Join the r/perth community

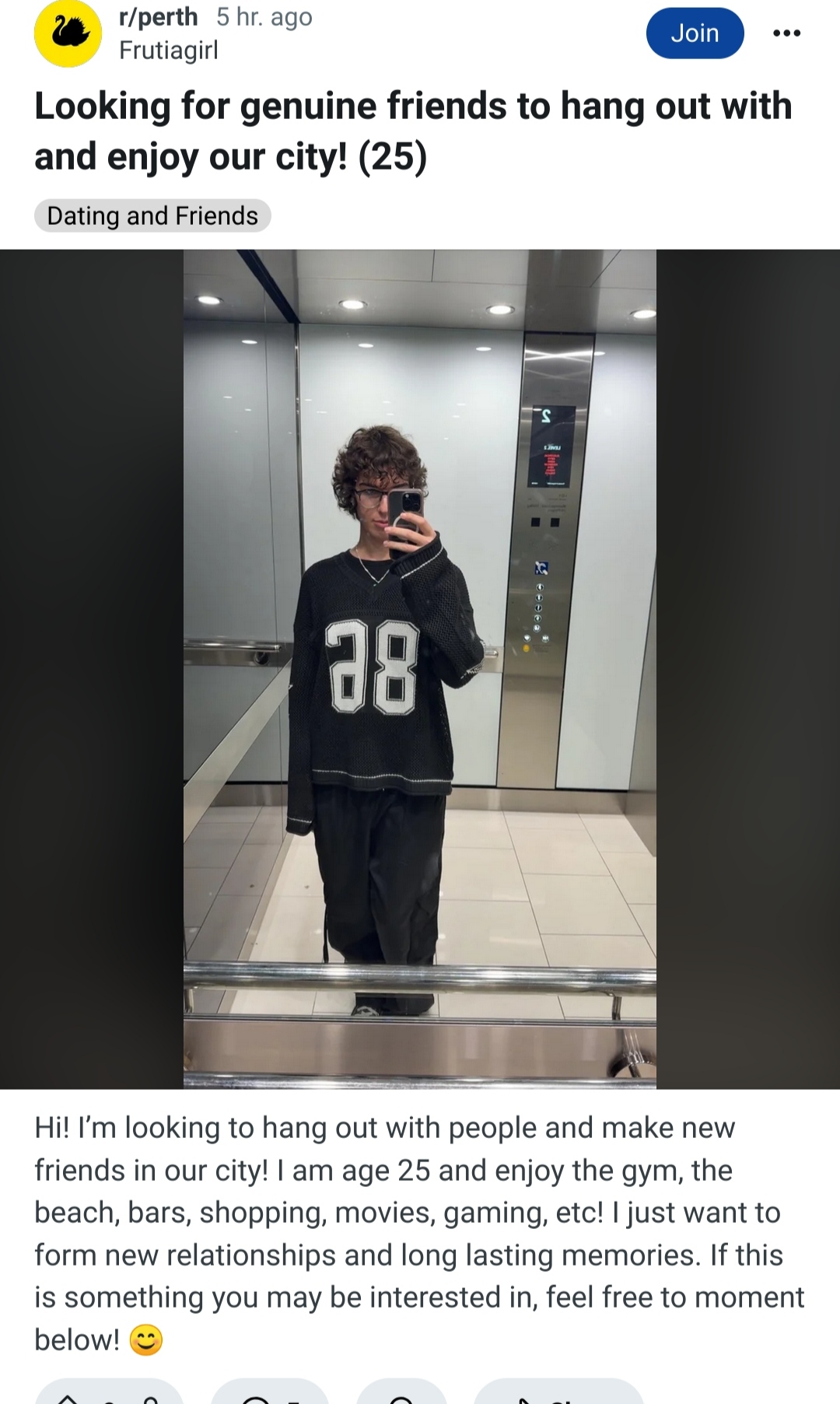pyautogui.click(x=695, y=33)
